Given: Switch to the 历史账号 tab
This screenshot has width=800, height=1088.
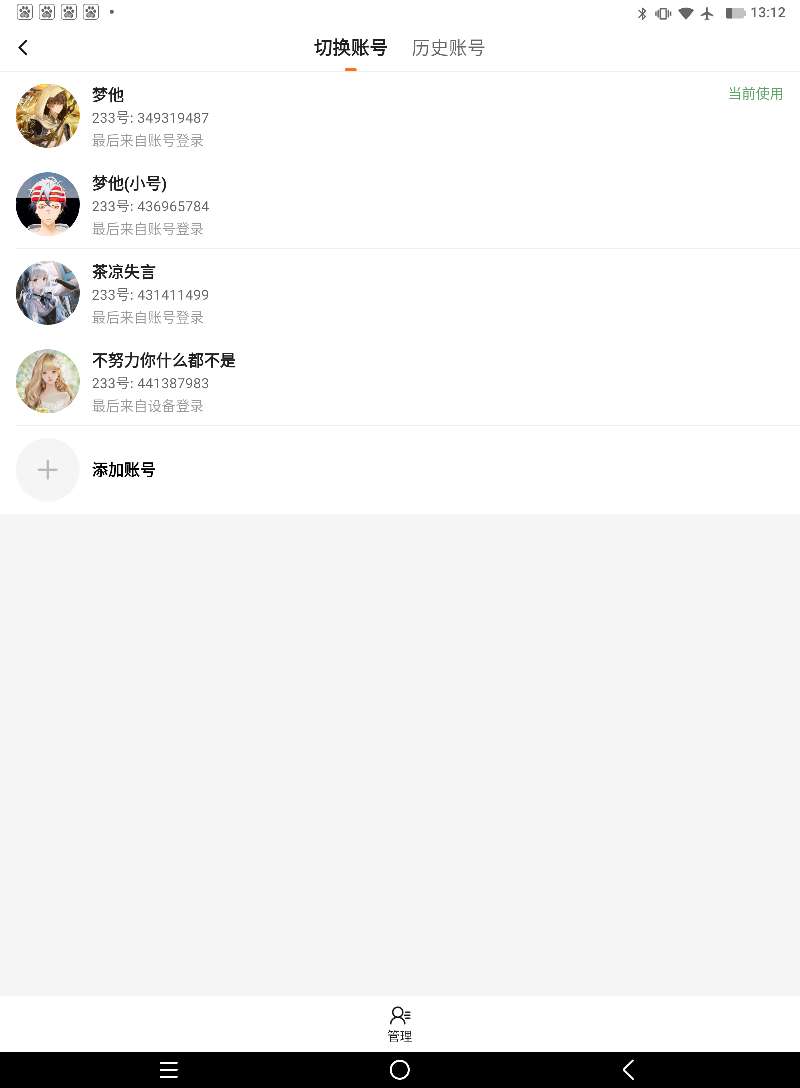Looking at the screenshot, I should pos(448,48).
